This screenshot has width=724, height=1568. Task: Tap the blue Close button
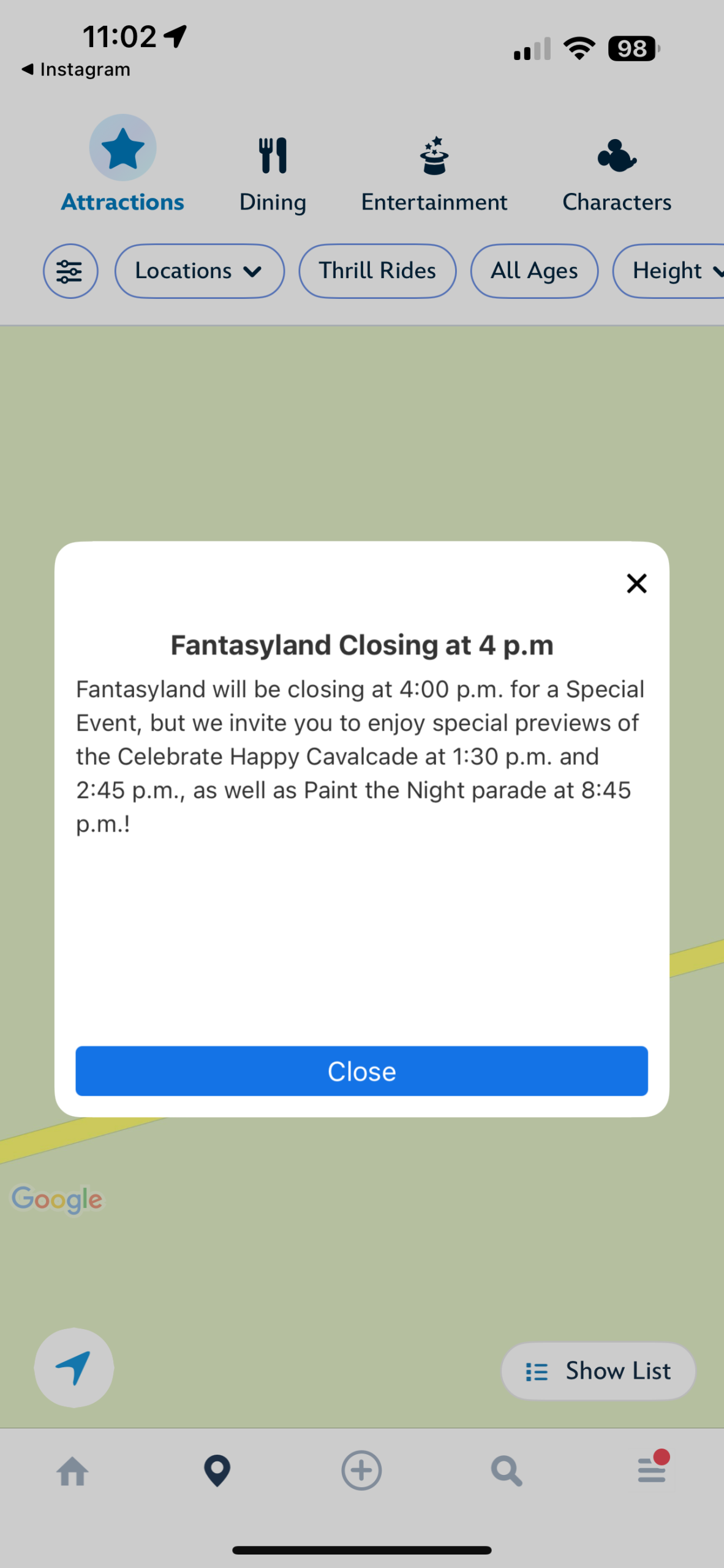pyautogui.click(x=361, y=1071)
